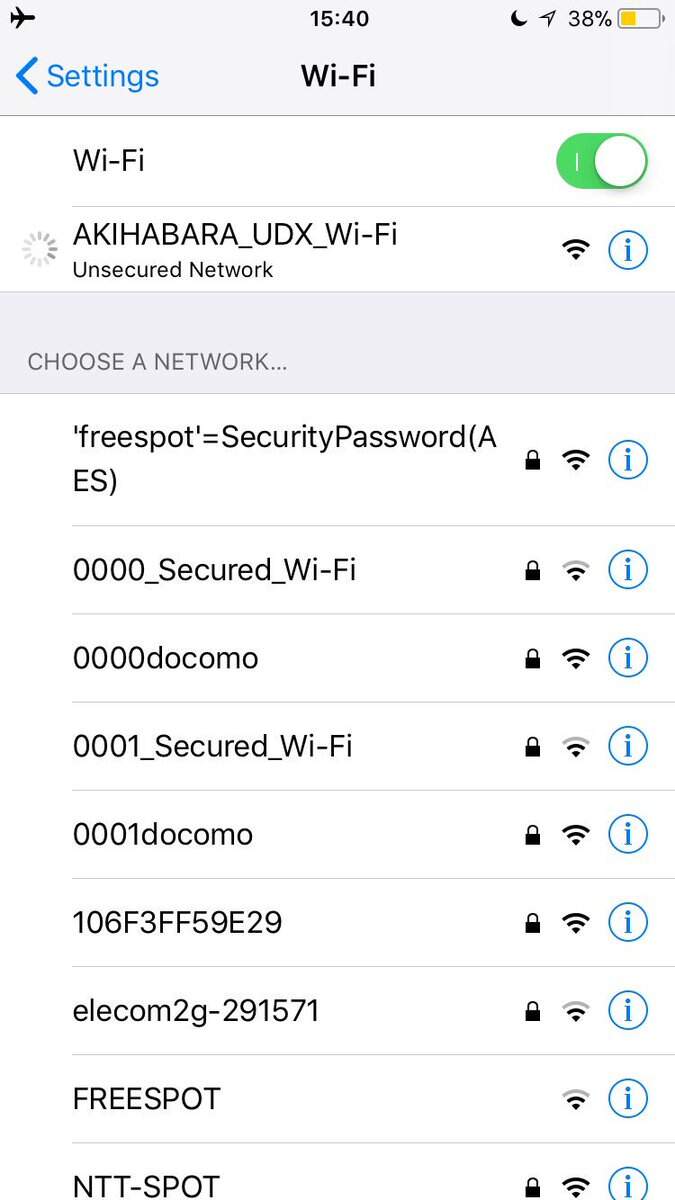The width and height of the screenshot is (675, 1200).
Task: Select the 0000docomo network
Action: (x=166, y=658)
